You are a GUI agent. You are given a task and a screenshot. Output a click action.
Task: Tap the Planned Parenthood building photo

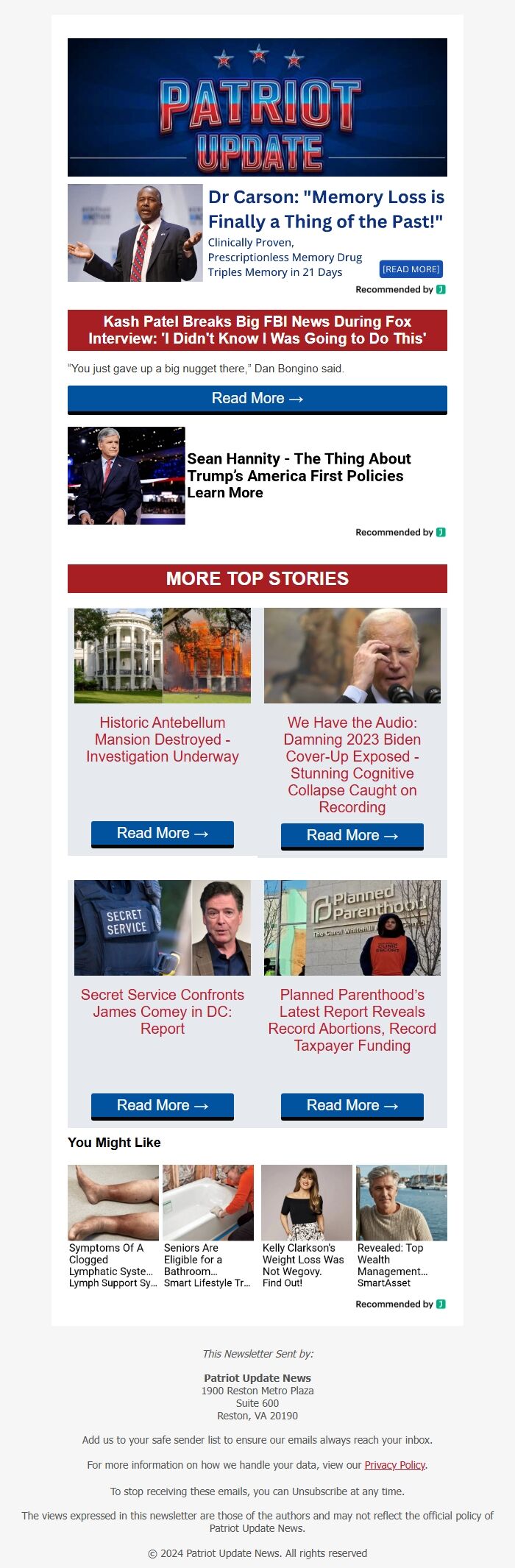tap(352, 928)
